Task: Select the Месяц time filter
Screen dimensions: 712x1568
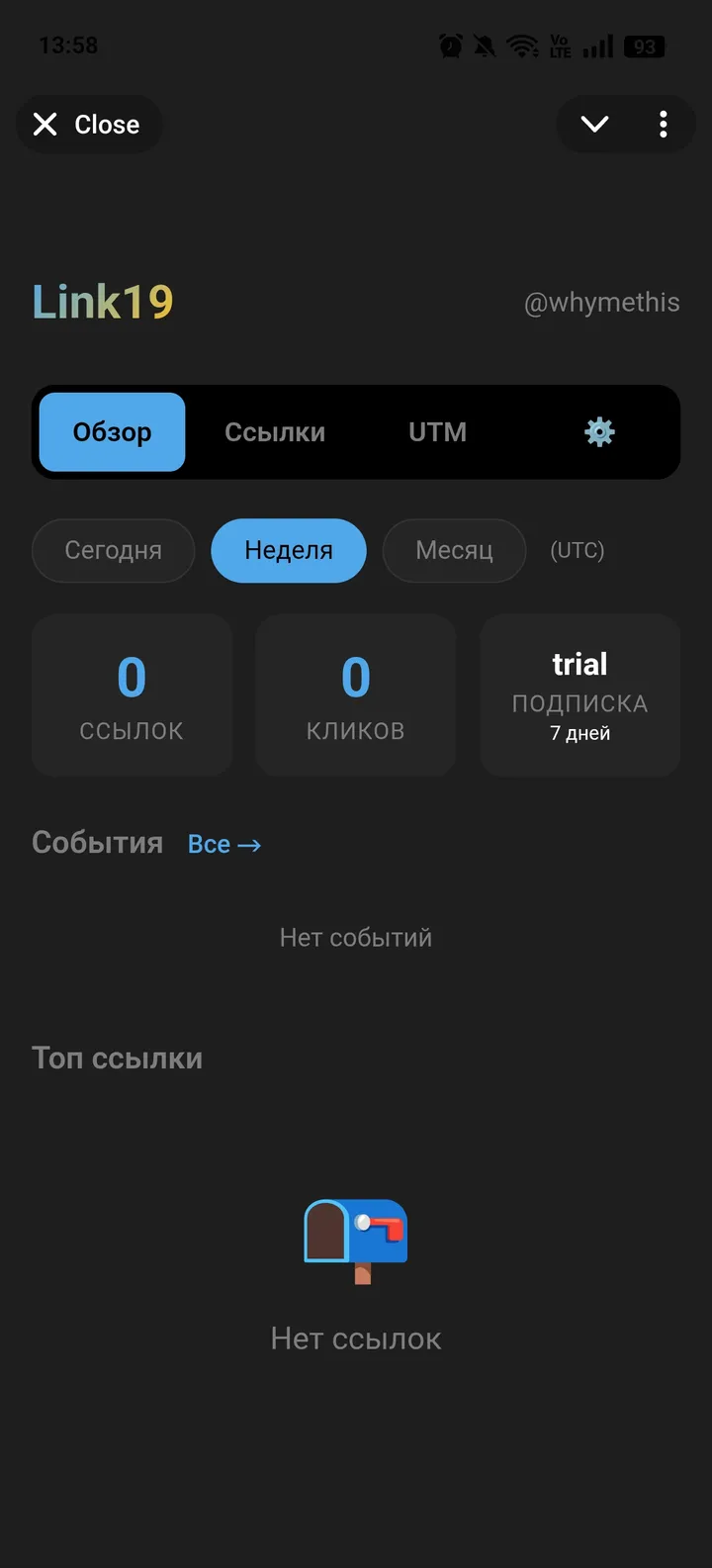Action: (x=454, y=550)
